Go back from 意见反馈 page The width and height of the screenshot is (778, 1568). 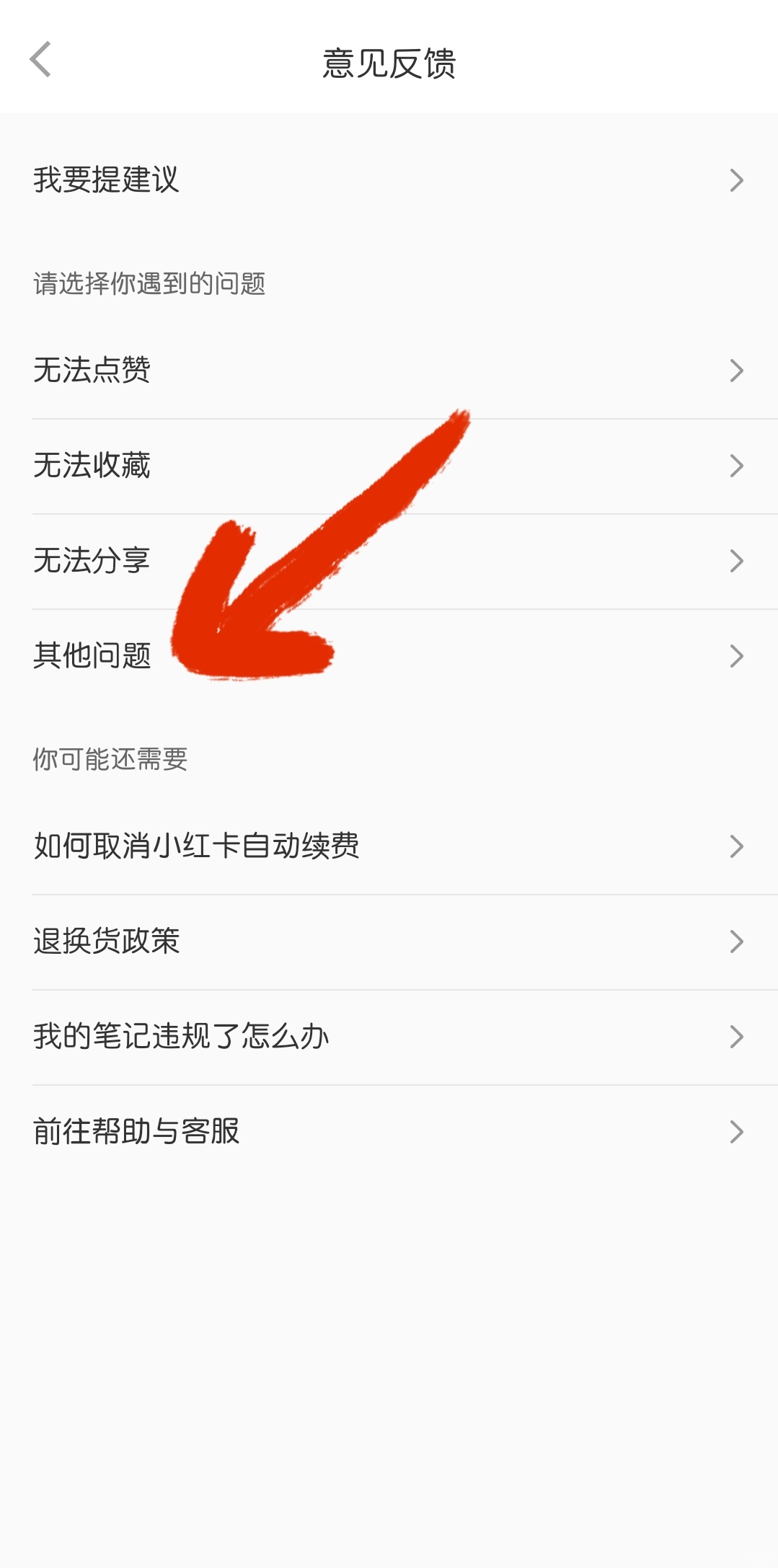coord(40,59)
